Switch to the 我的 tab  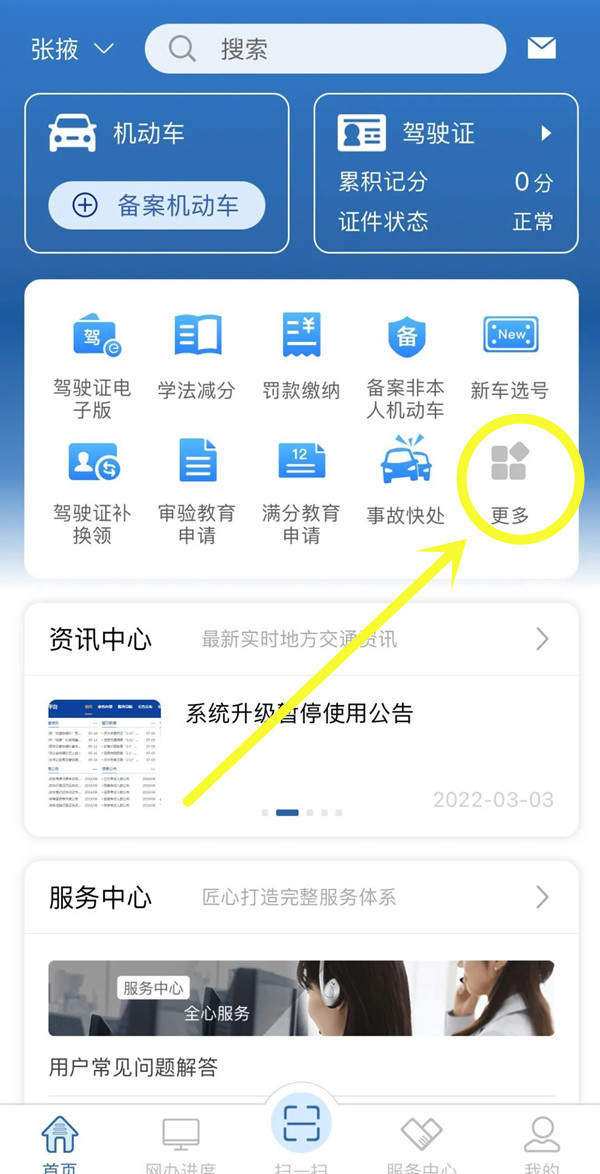(x=541, y=1142)
